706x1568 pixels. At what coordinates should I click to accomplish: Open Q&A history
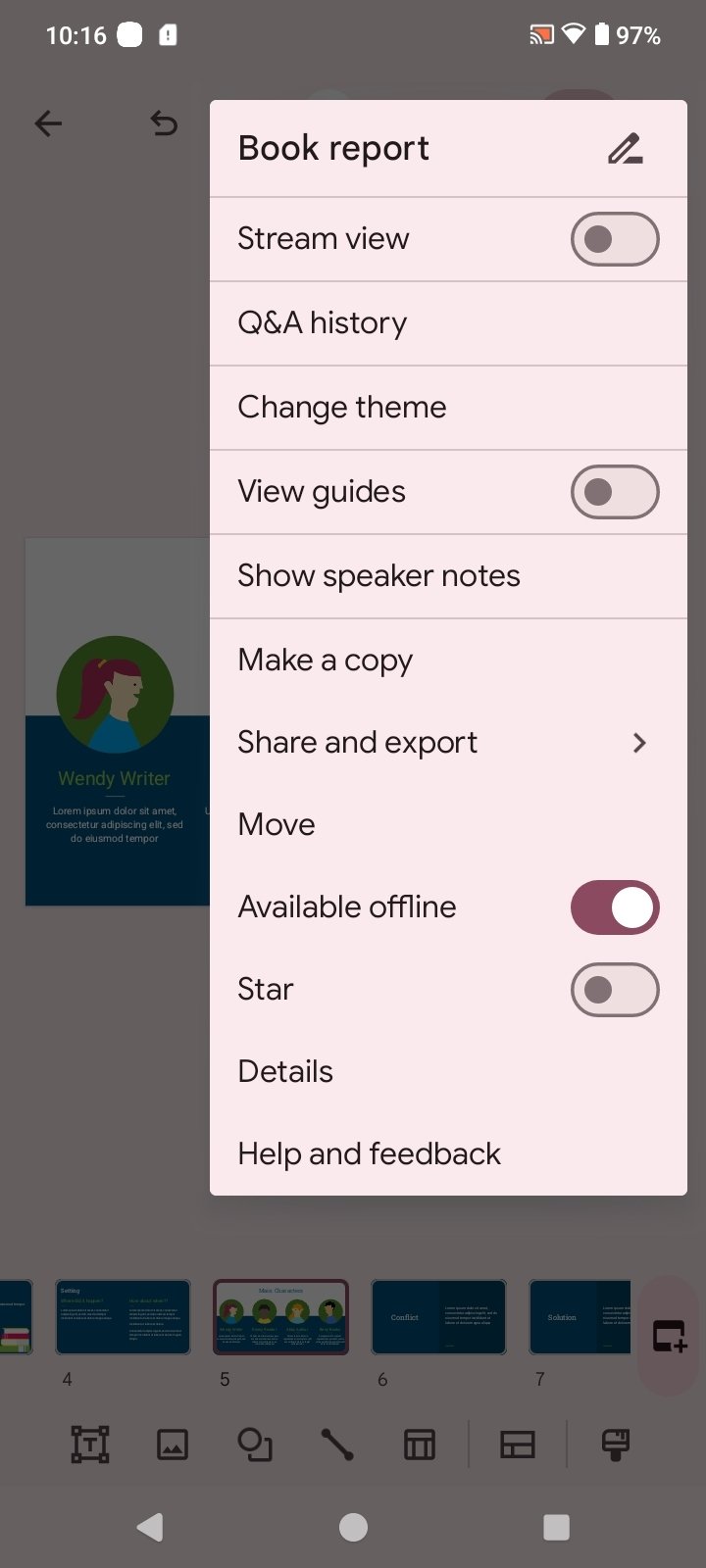click(x=322, y=323)
